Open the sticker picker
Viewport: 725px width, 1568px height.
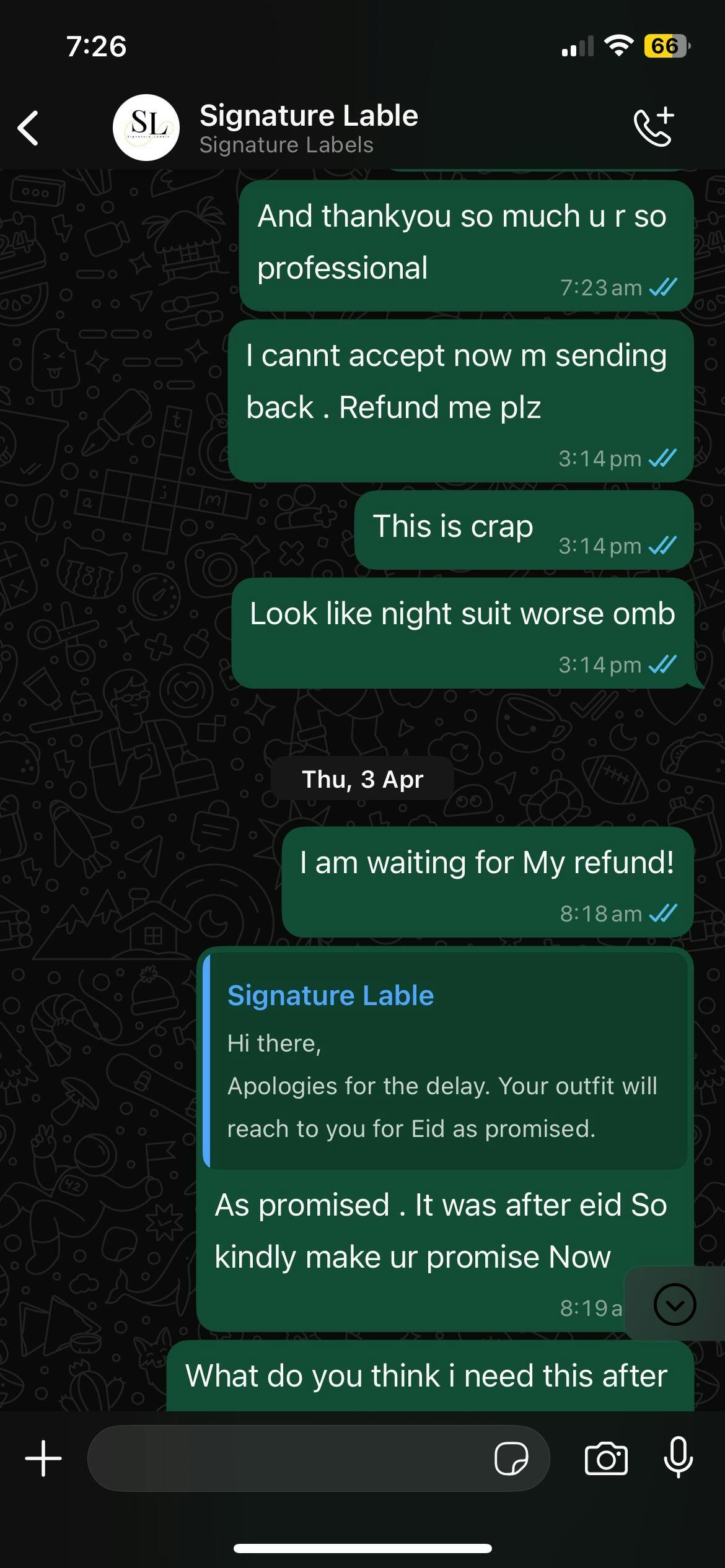pos(511,1458)
